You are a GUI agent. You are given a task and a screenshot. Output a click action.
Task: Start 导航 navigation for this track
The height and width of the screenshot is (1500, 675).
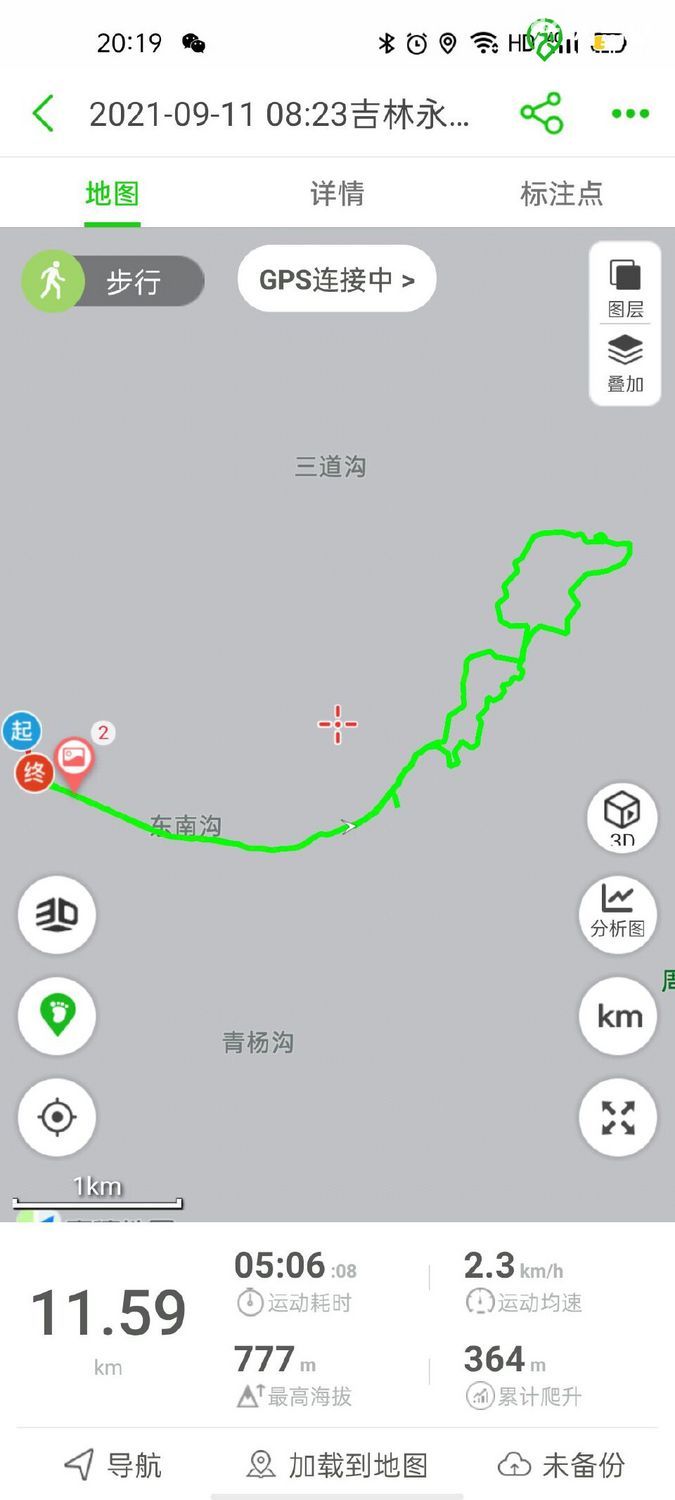pos(112,1465)
